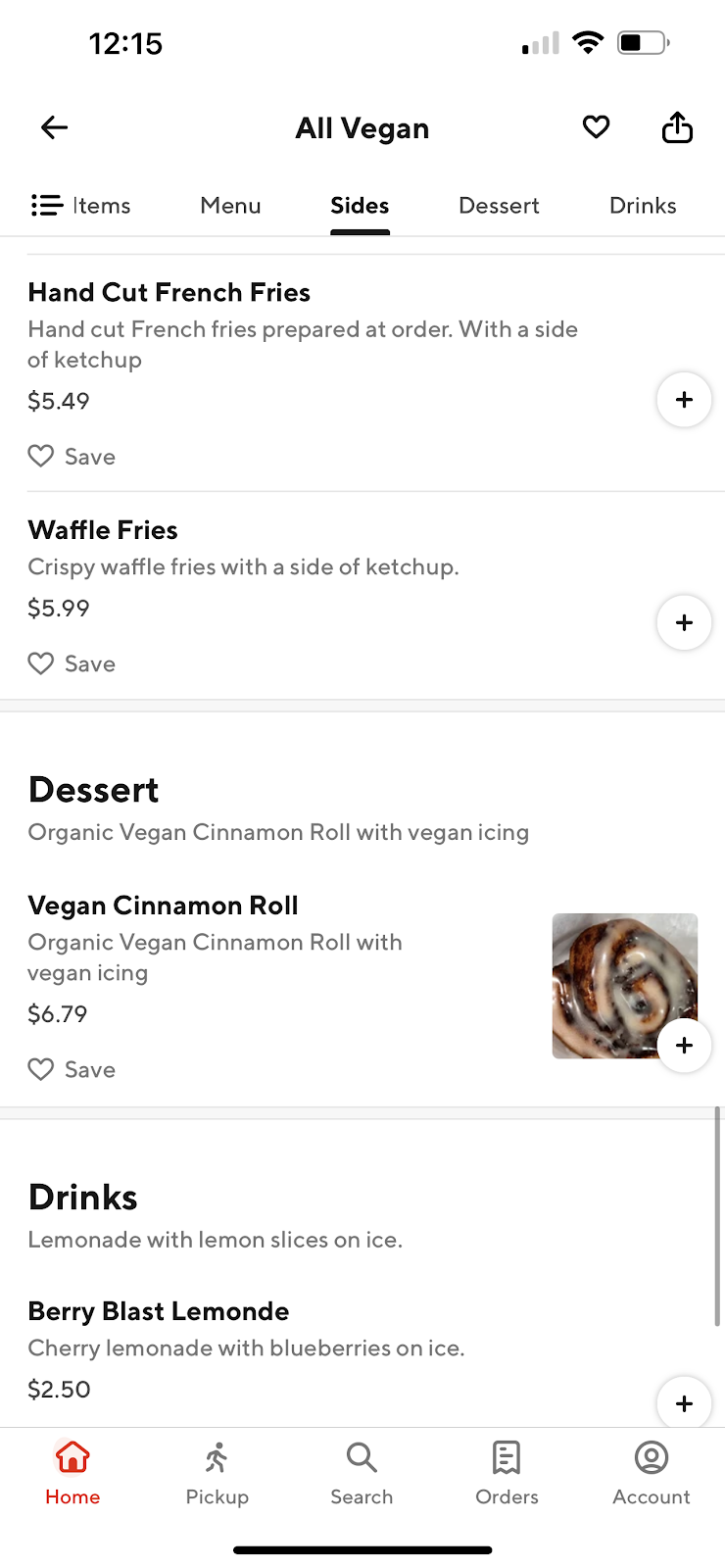
Task: Save Waffle Fries with the heart toggle
Action: coord(71,663)
